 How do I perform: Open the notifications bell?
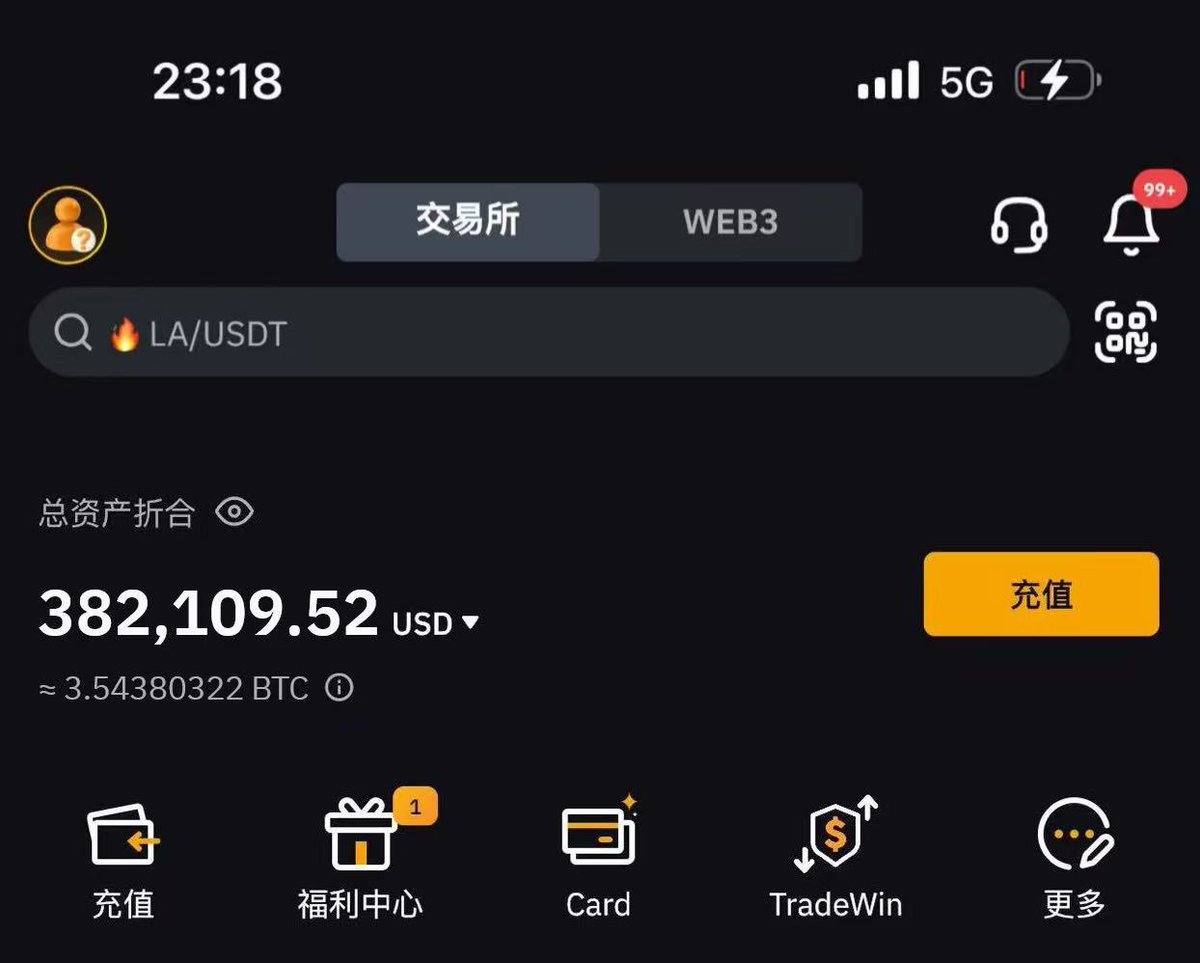tap(1131, 224)
